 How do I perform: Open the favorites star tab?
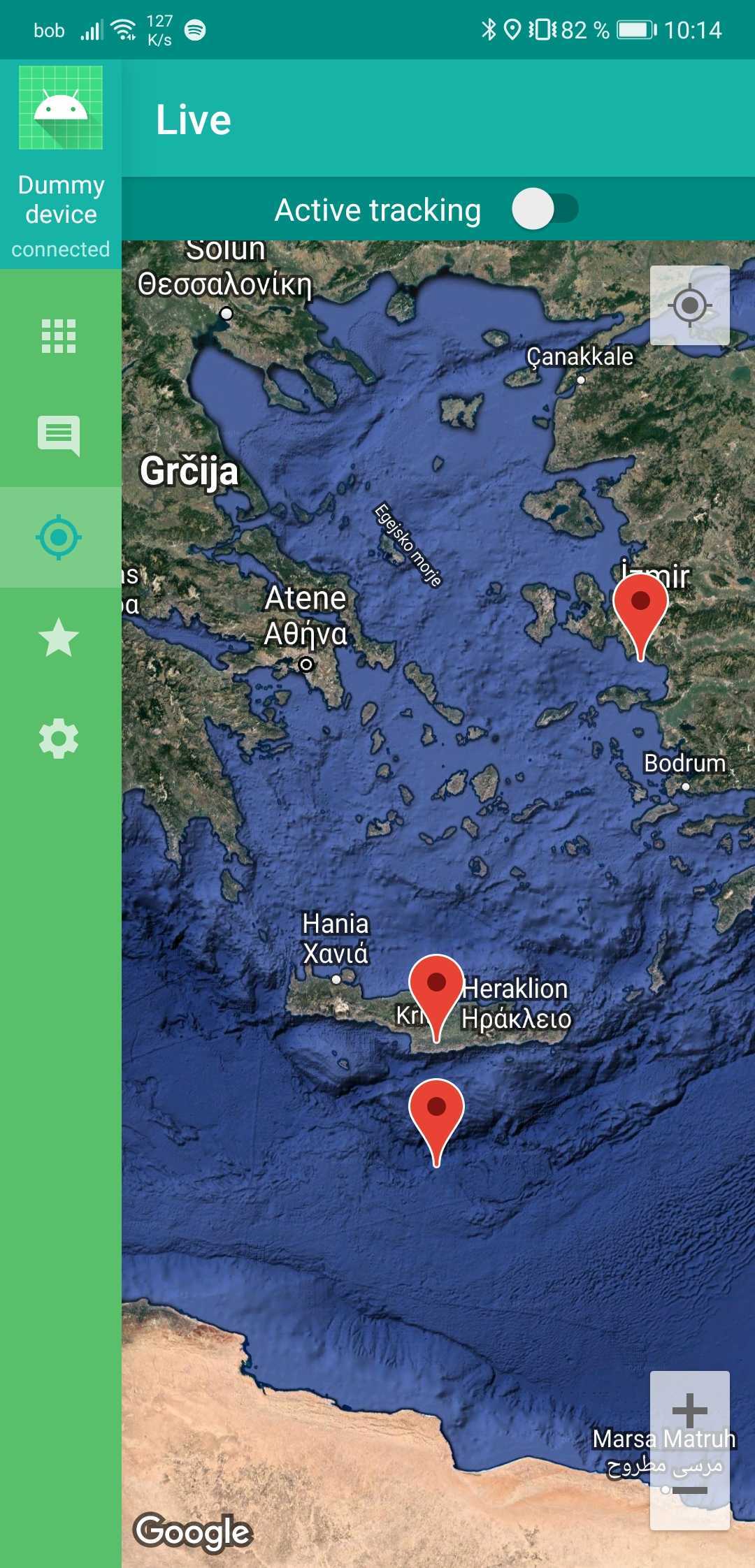click(x=59, y=637)
